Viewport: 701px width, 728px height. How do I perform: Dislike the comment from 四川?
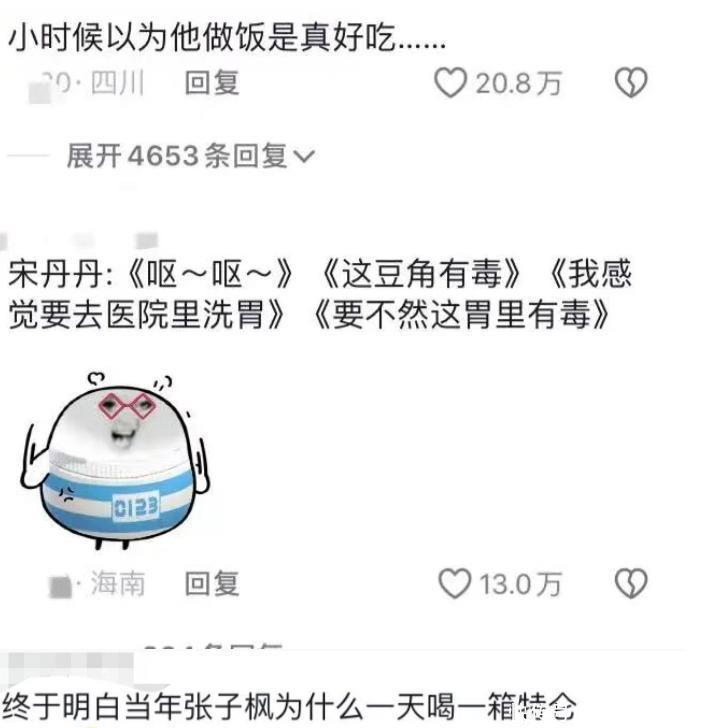point(630,84)
